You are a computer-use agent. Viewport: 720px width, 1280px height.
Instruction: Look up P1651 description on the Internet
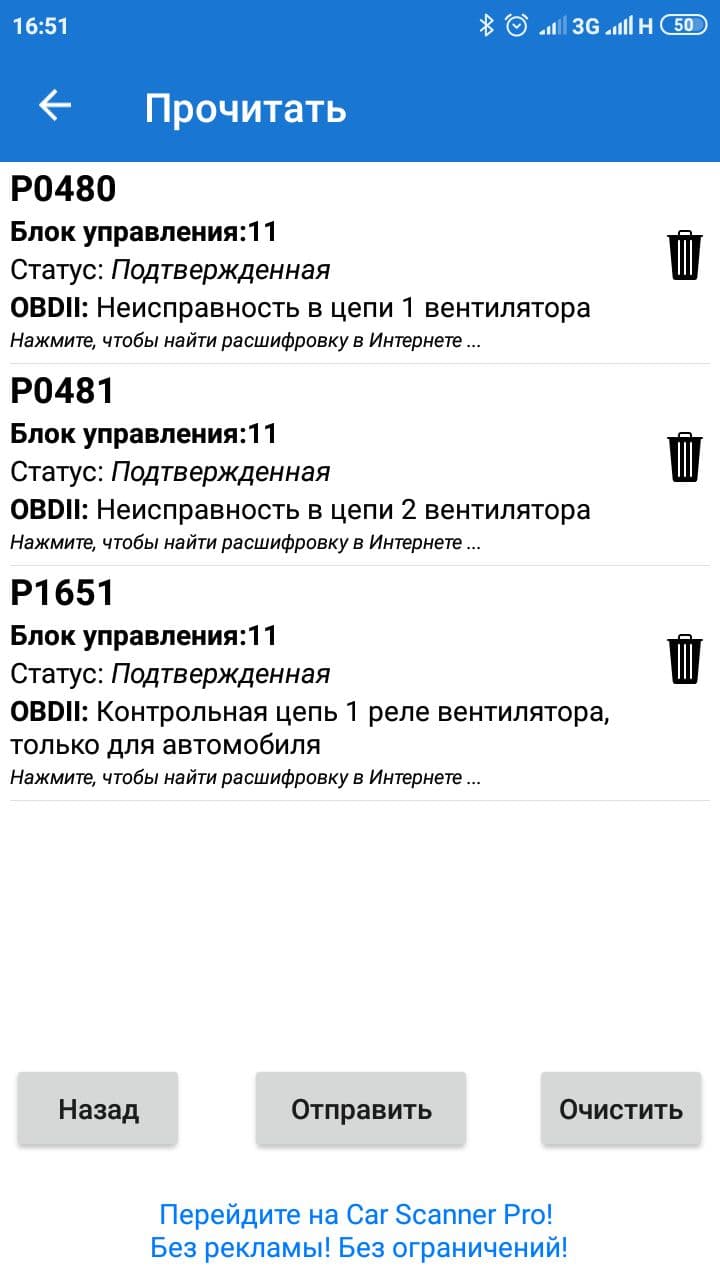click(245, 777)
